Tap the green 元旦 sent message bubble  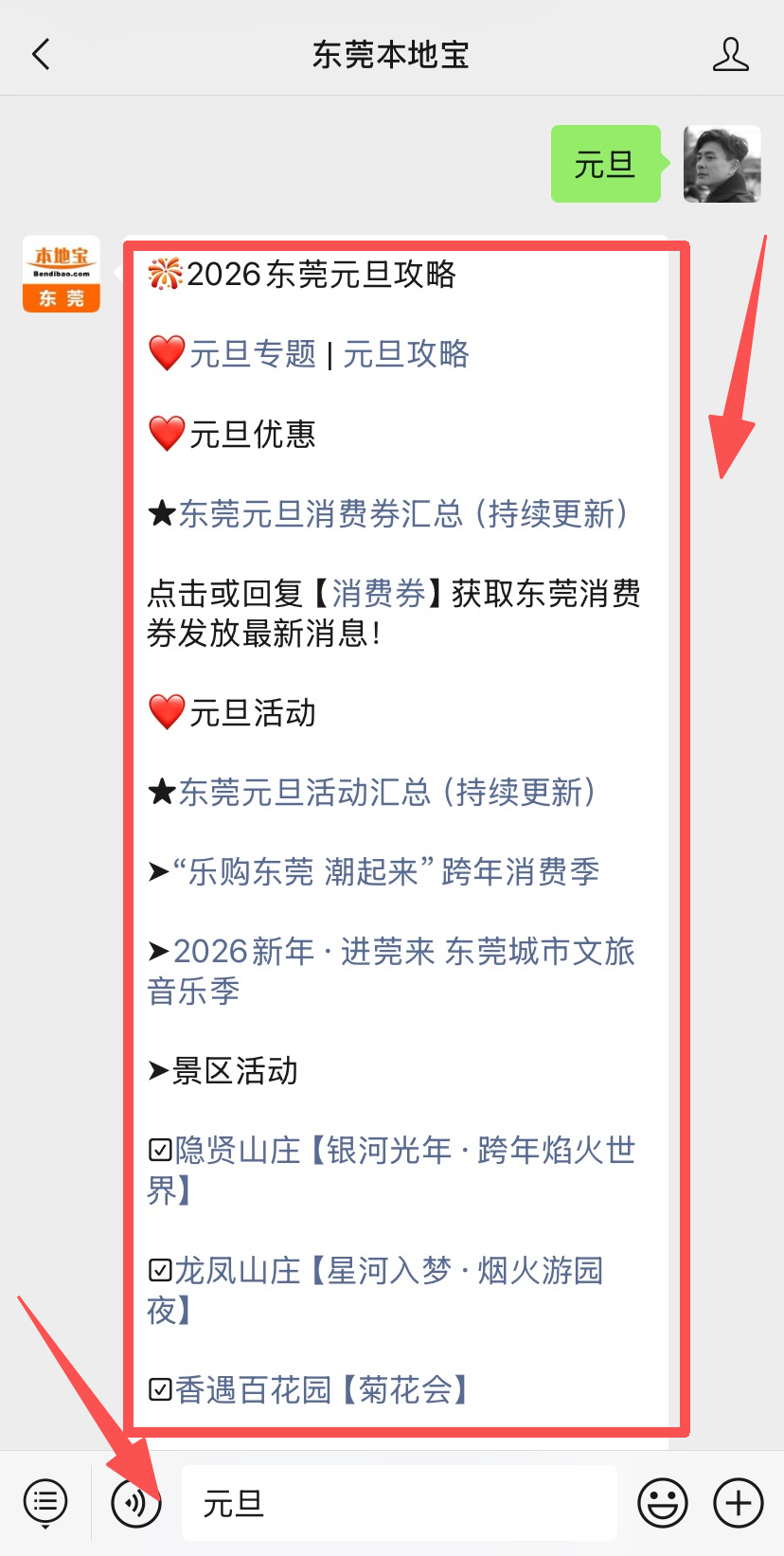pyautogui.click(x=604, y=163)
